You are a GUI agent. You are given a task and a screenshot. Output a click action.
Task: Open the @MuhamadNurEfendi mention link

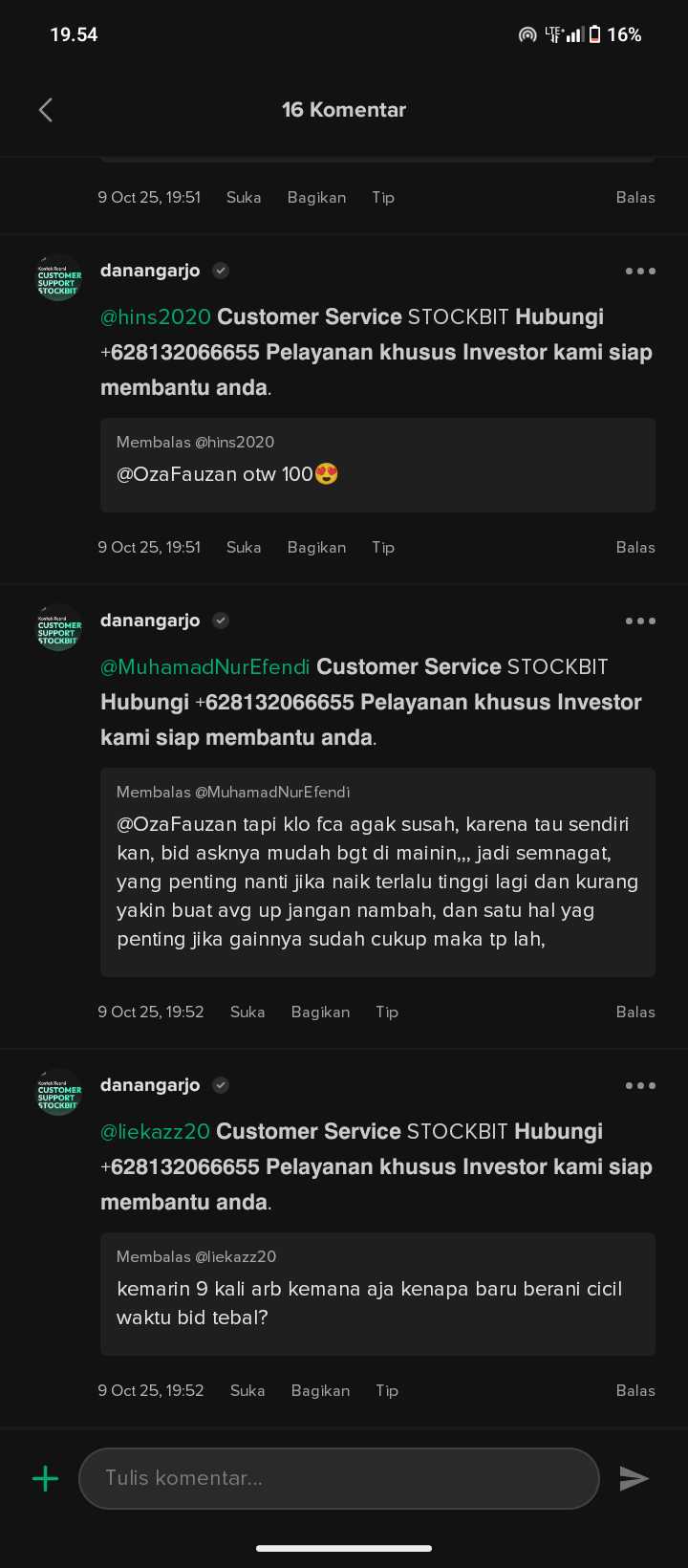click(204, 666)
